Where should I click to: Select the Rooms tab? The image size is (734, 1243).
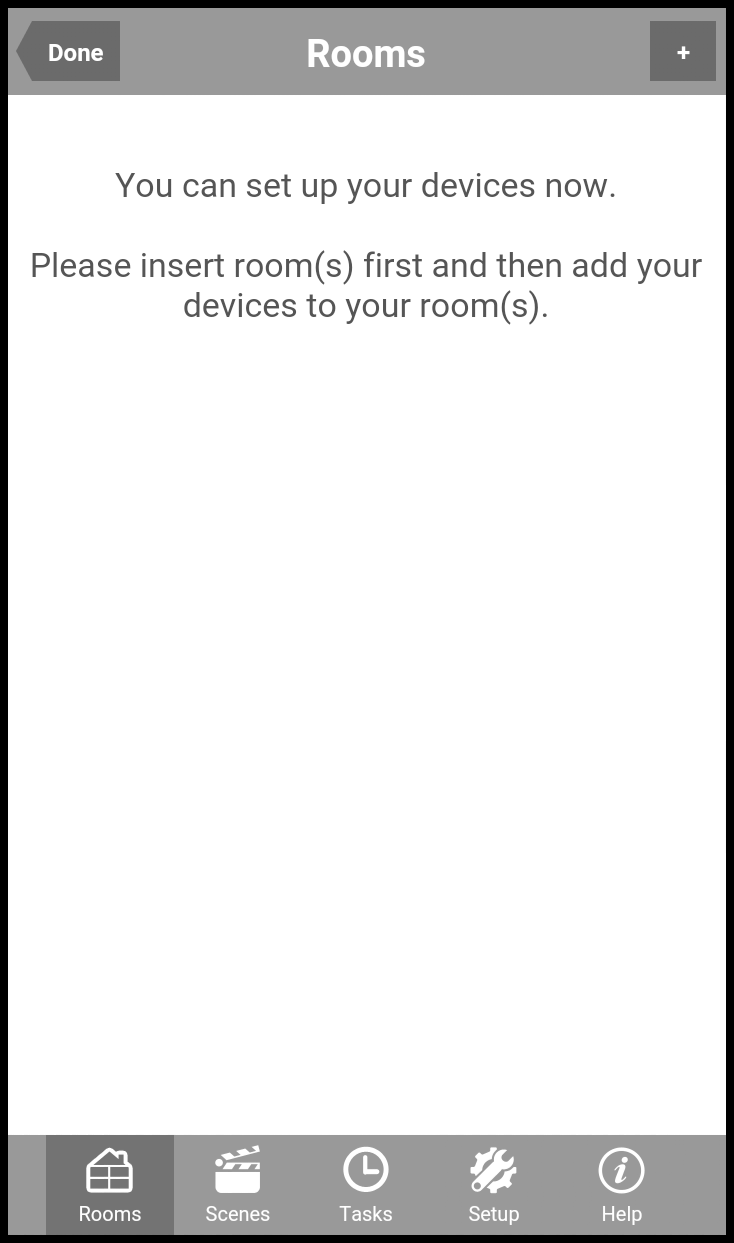(x=110, y=1185)
